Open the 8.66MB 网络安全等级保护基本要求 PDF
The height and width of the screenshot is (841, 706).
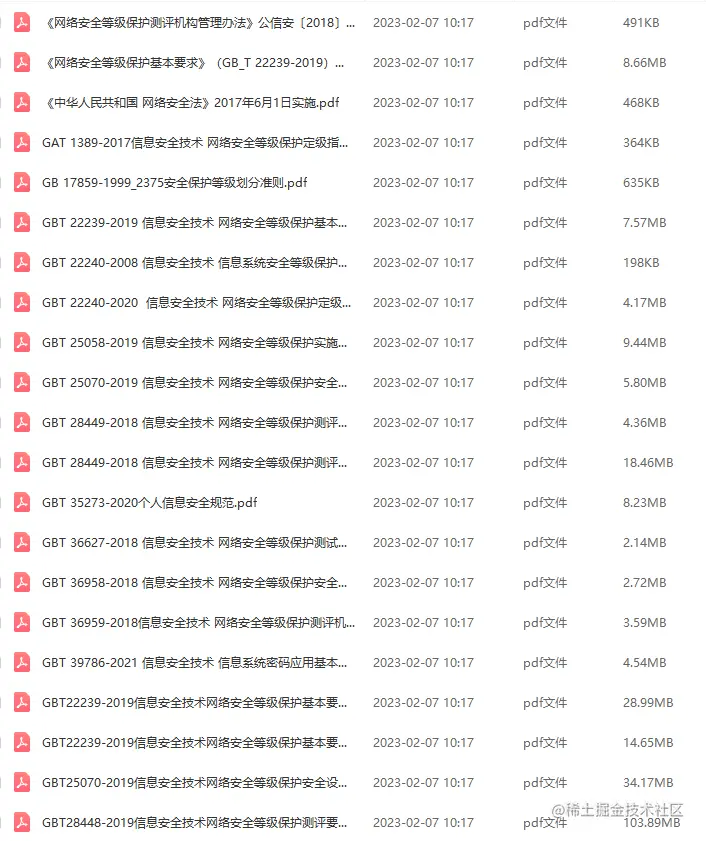(x=193, y=63)
